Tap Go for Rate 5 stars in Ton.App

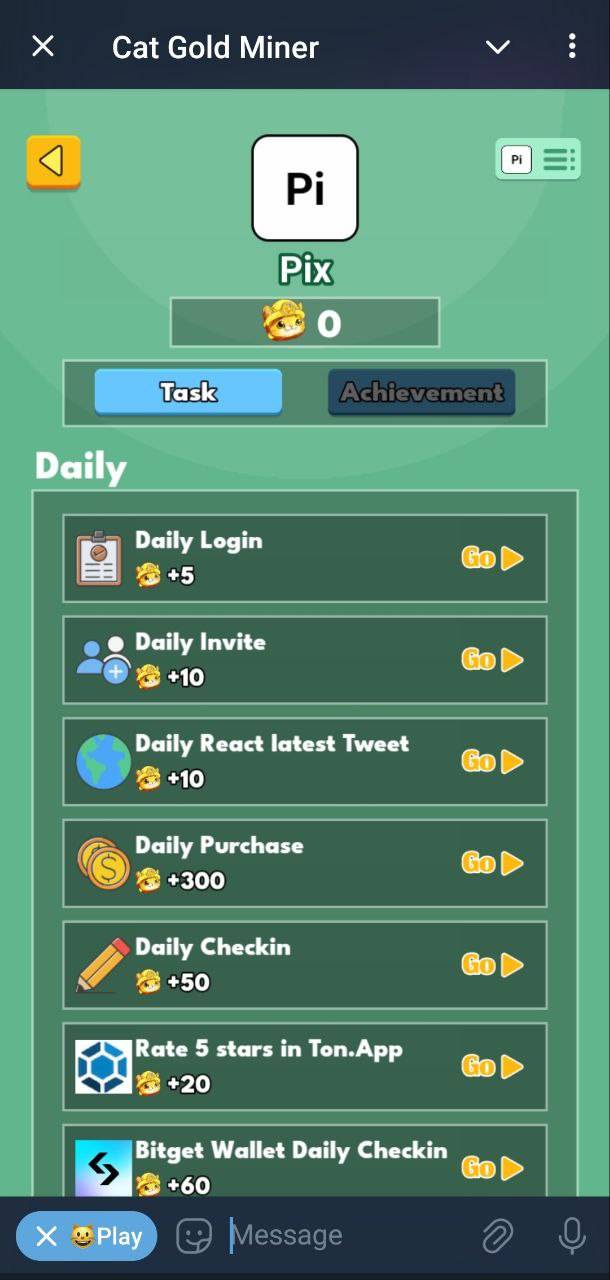pos(492,1067)
